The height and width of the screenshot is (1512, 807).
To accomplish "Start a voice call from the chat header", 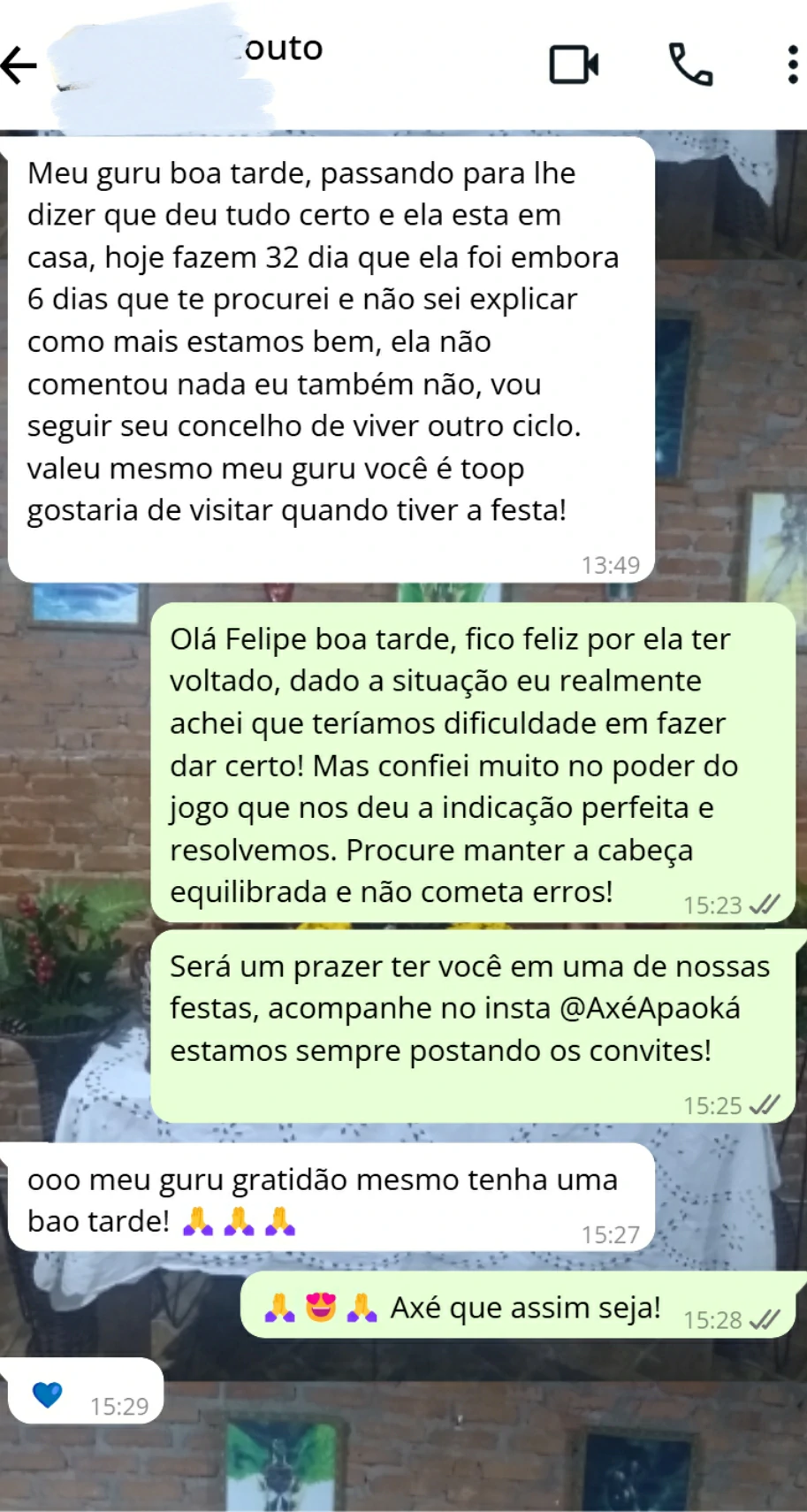I will [x=690, y=64].
